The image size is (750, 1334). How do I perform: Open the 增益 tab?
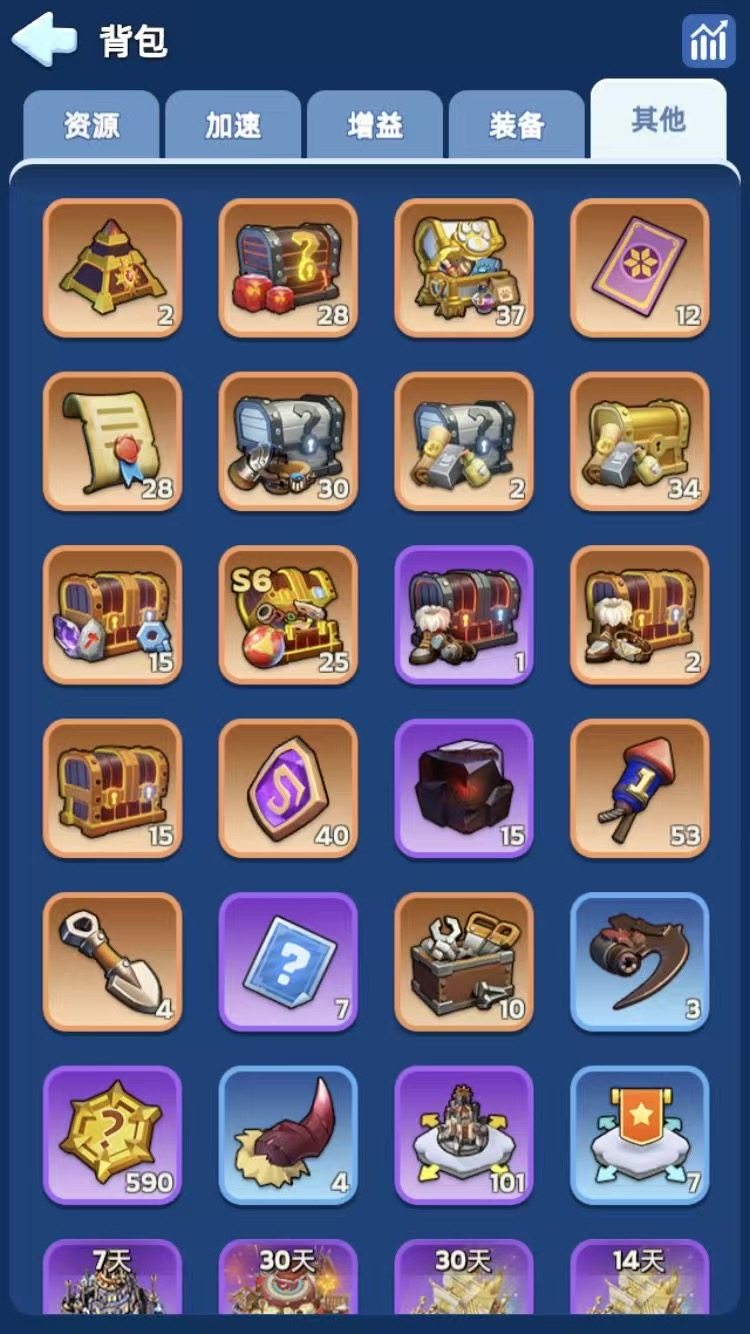[375, 126]
